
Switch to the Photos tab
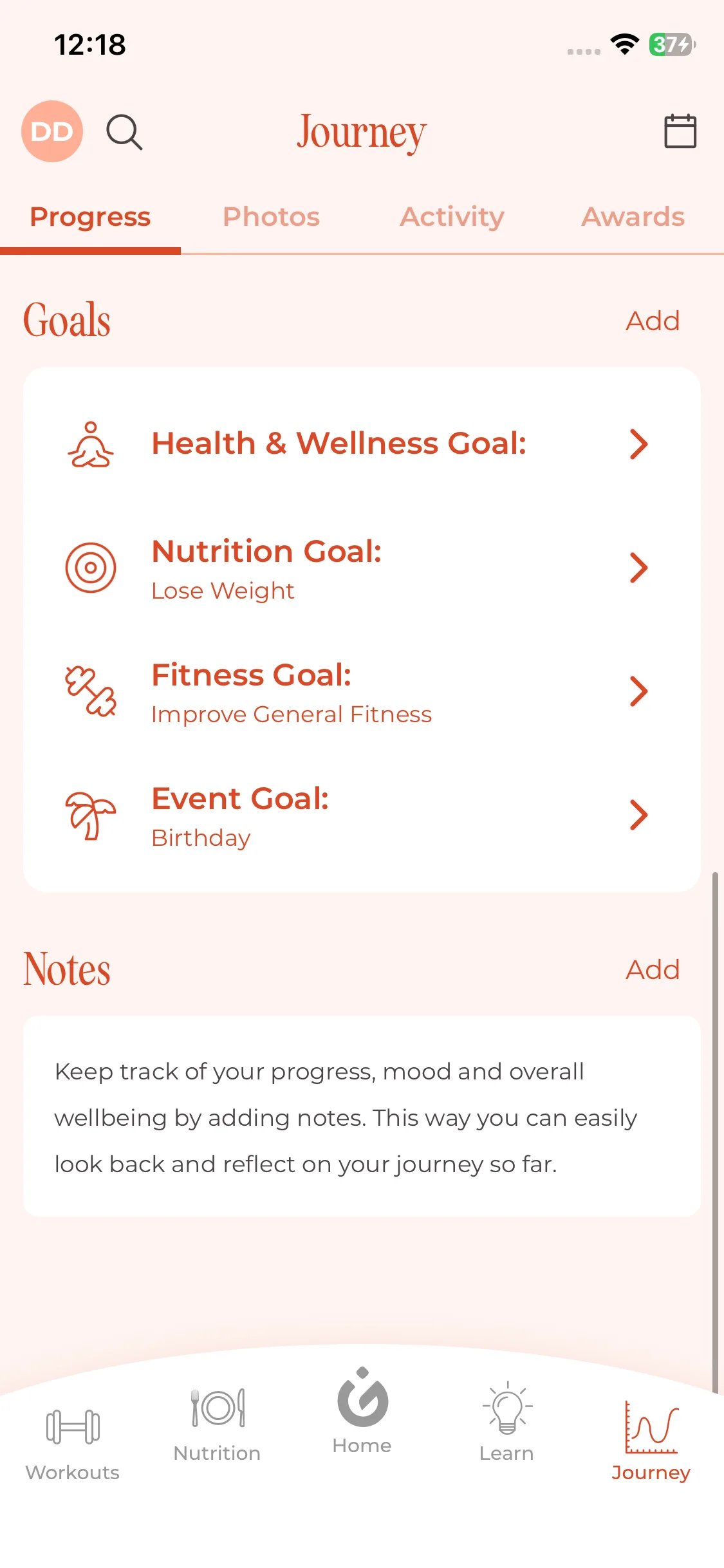[271, 217]
